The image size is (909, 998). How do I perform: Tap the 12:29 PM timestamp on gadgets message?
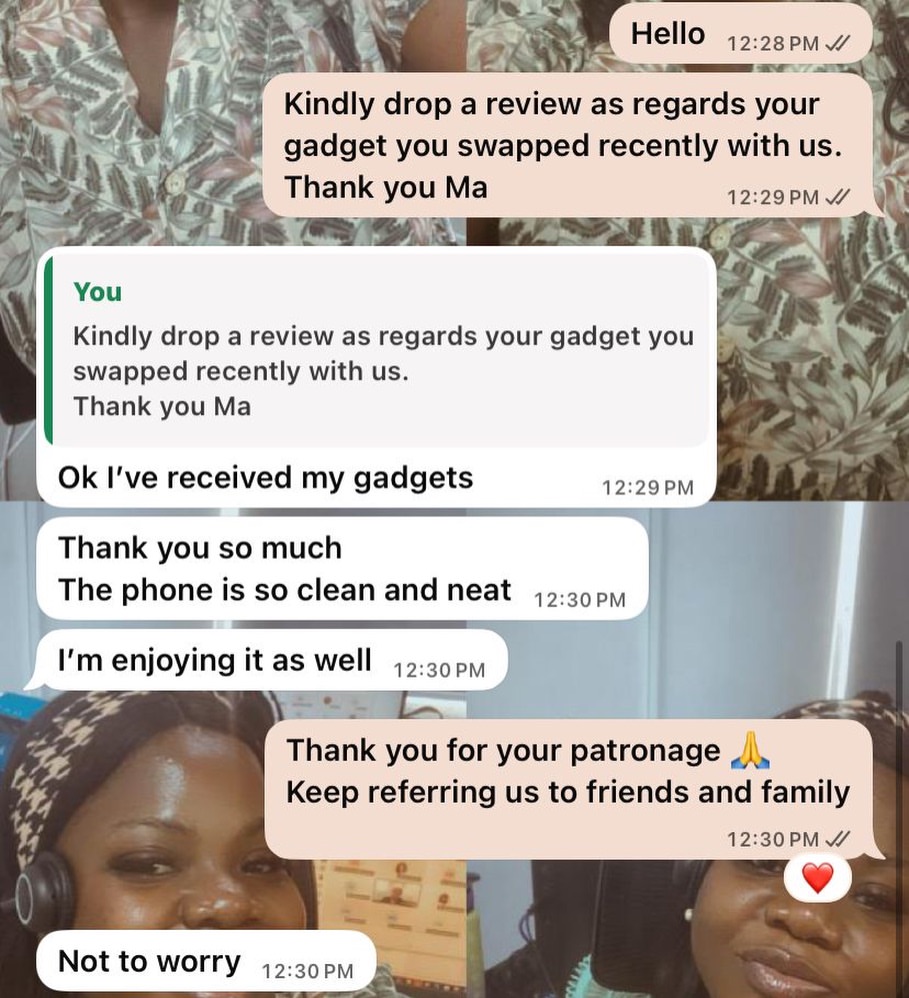[648, 487]
